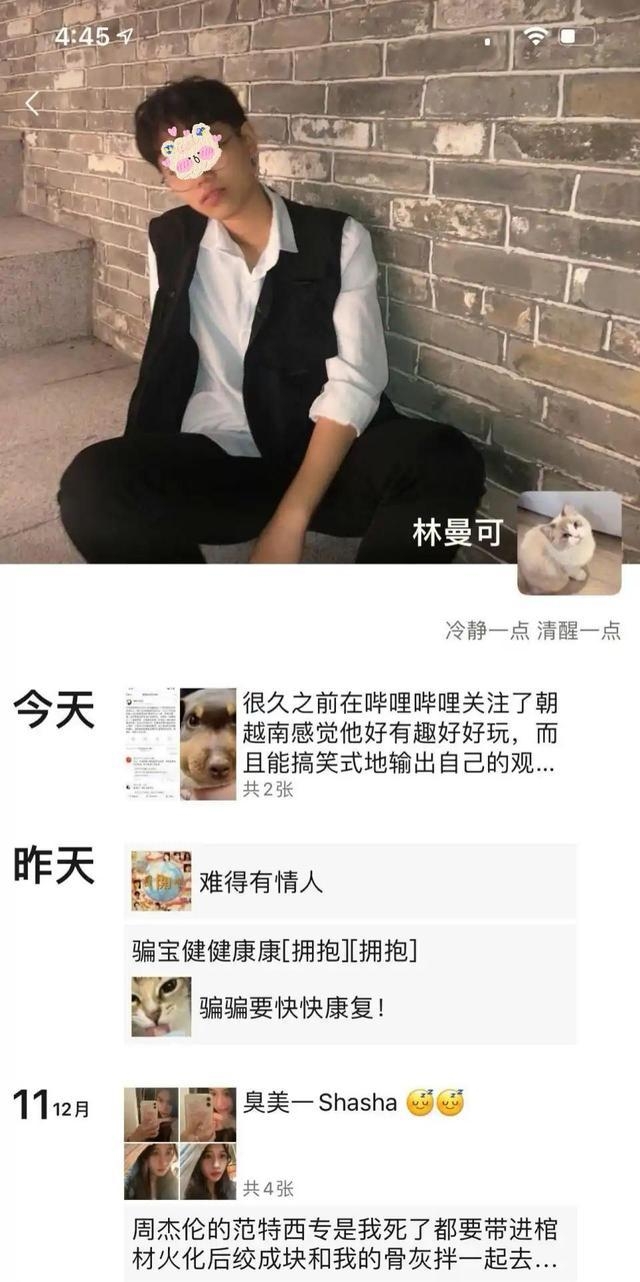Open the shared link 骗骗要快快康复！
640x1282 pixels.
click(350, 1006)
